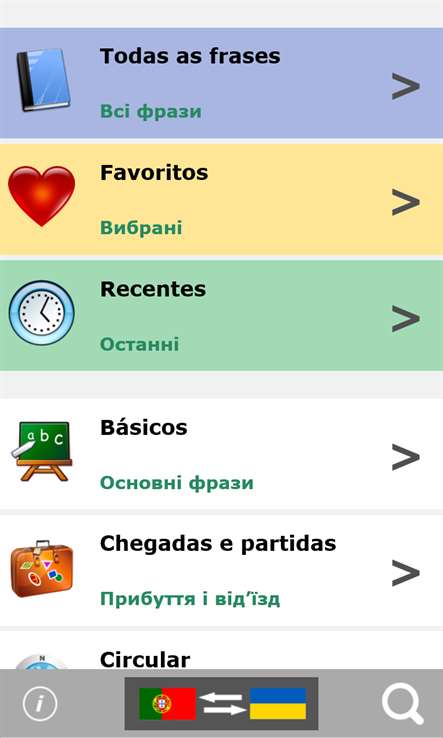Image resolution: width=443 pixels, height=738 pixels.
Task: Tap the info icon
Action: 40,704
